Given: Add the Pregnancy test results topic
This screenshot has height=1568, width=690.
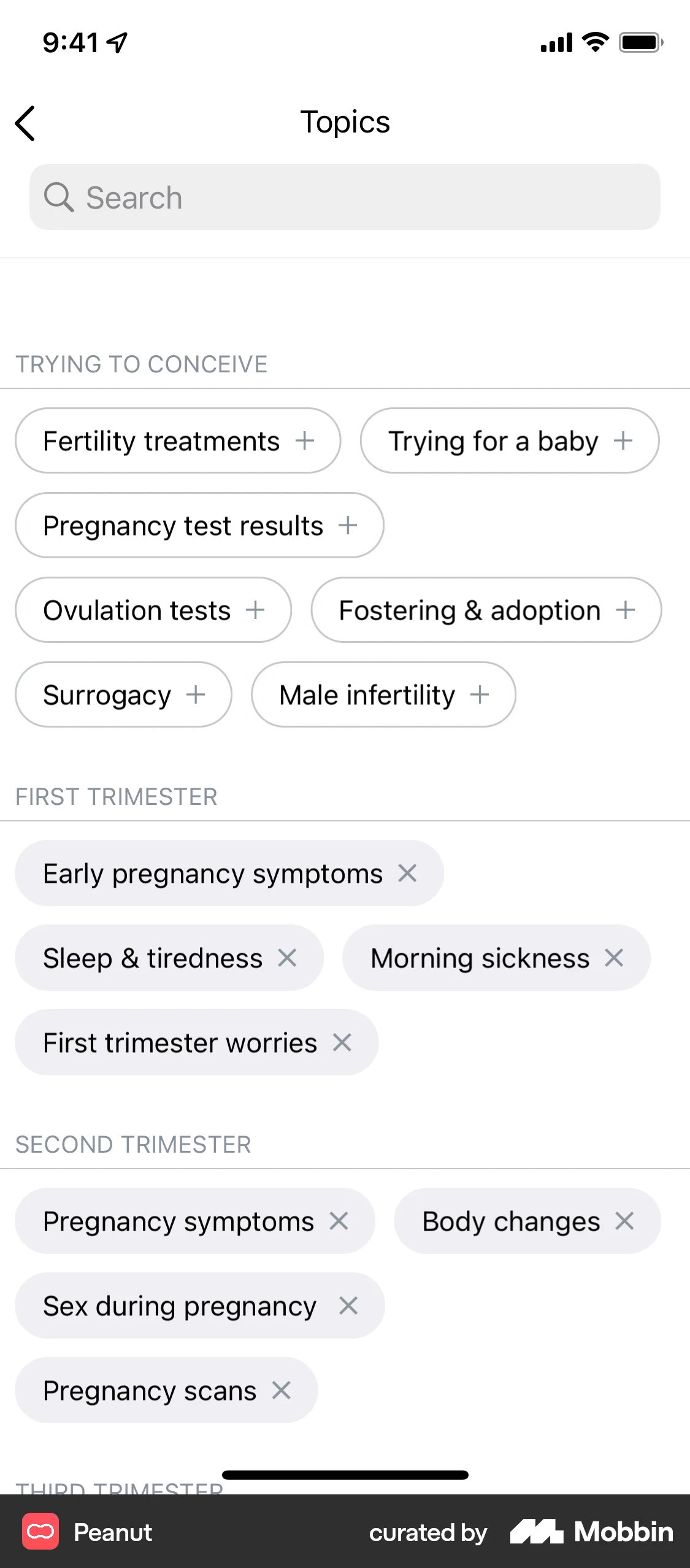Looking at the screenshot, I should click(x=199, y=525).
